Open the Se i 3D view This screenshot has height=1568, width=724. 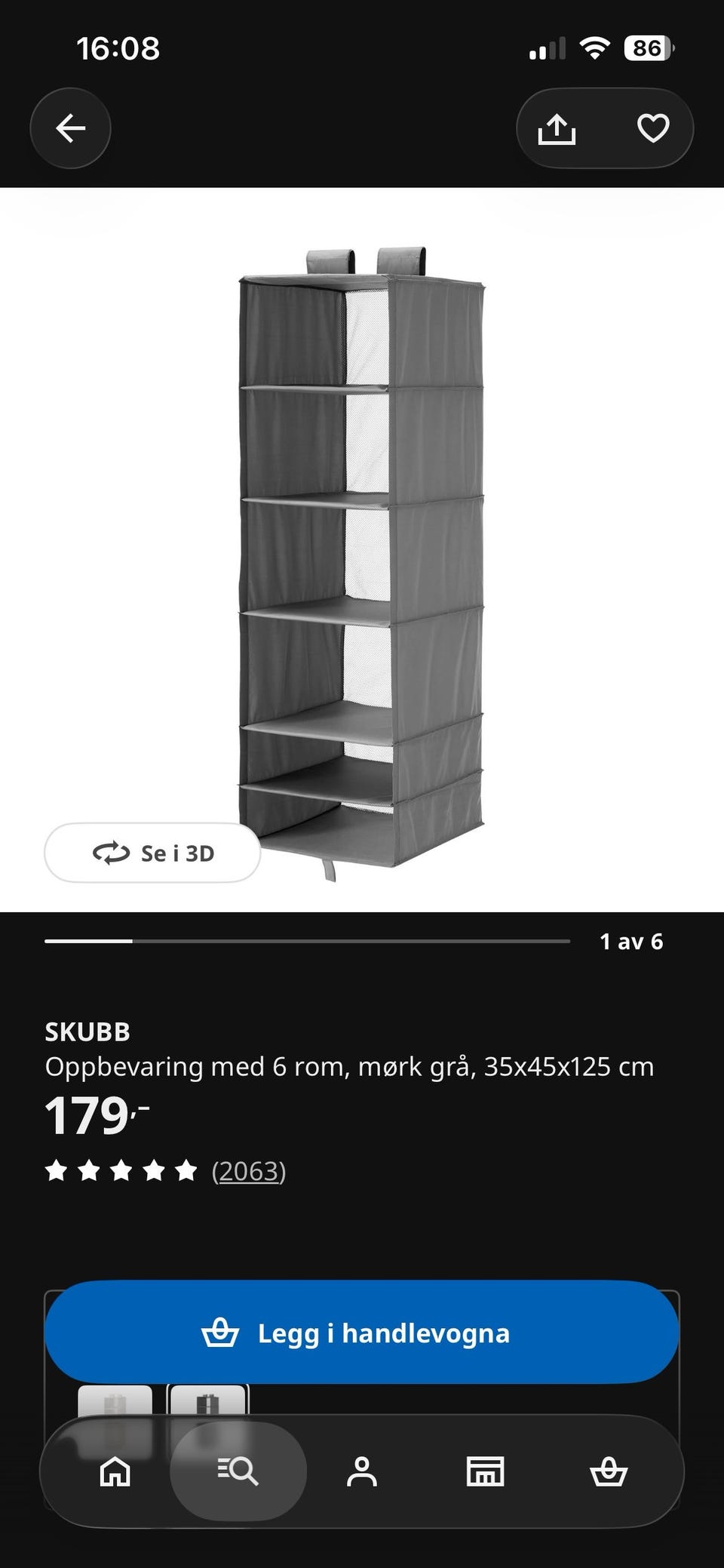[x=152, y=853]
